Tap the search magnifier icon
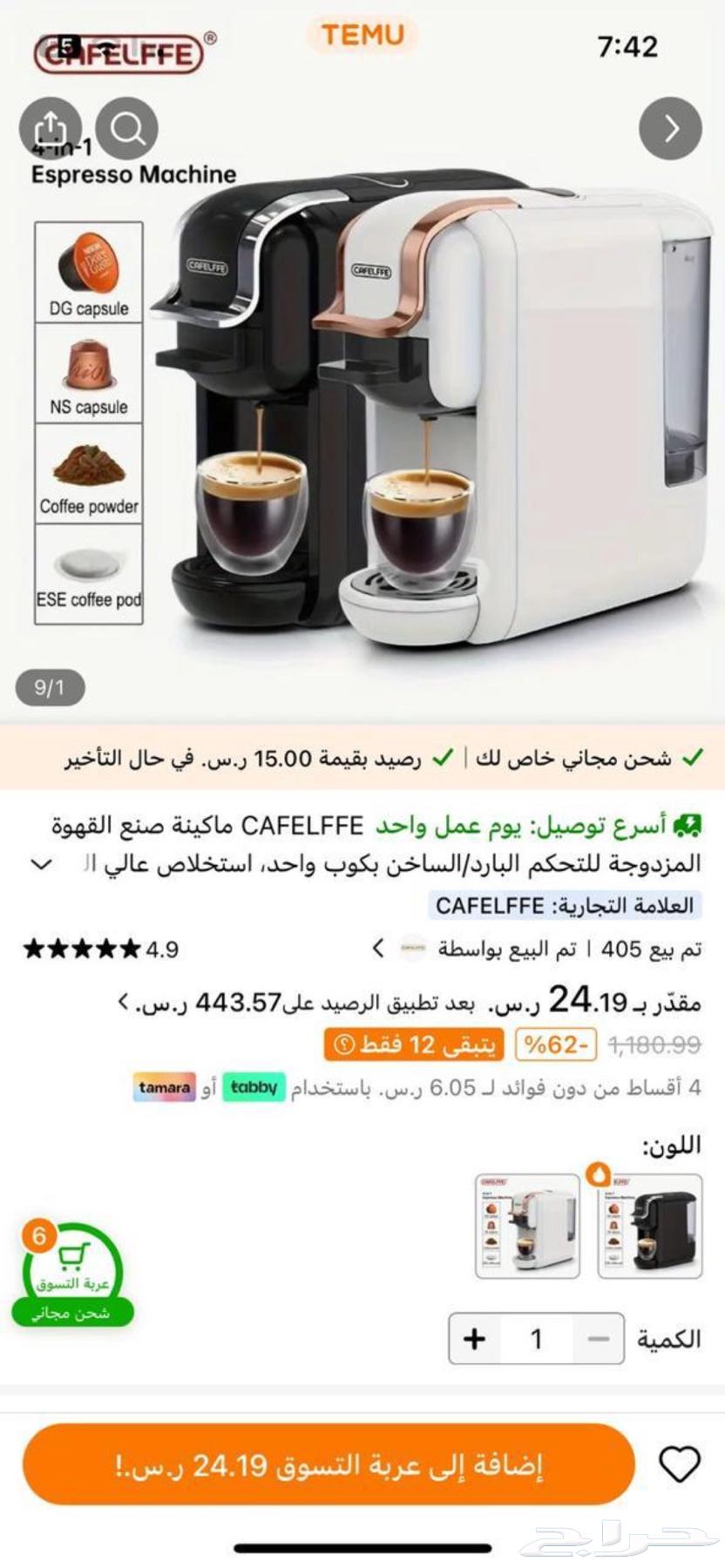 (129, 129)
